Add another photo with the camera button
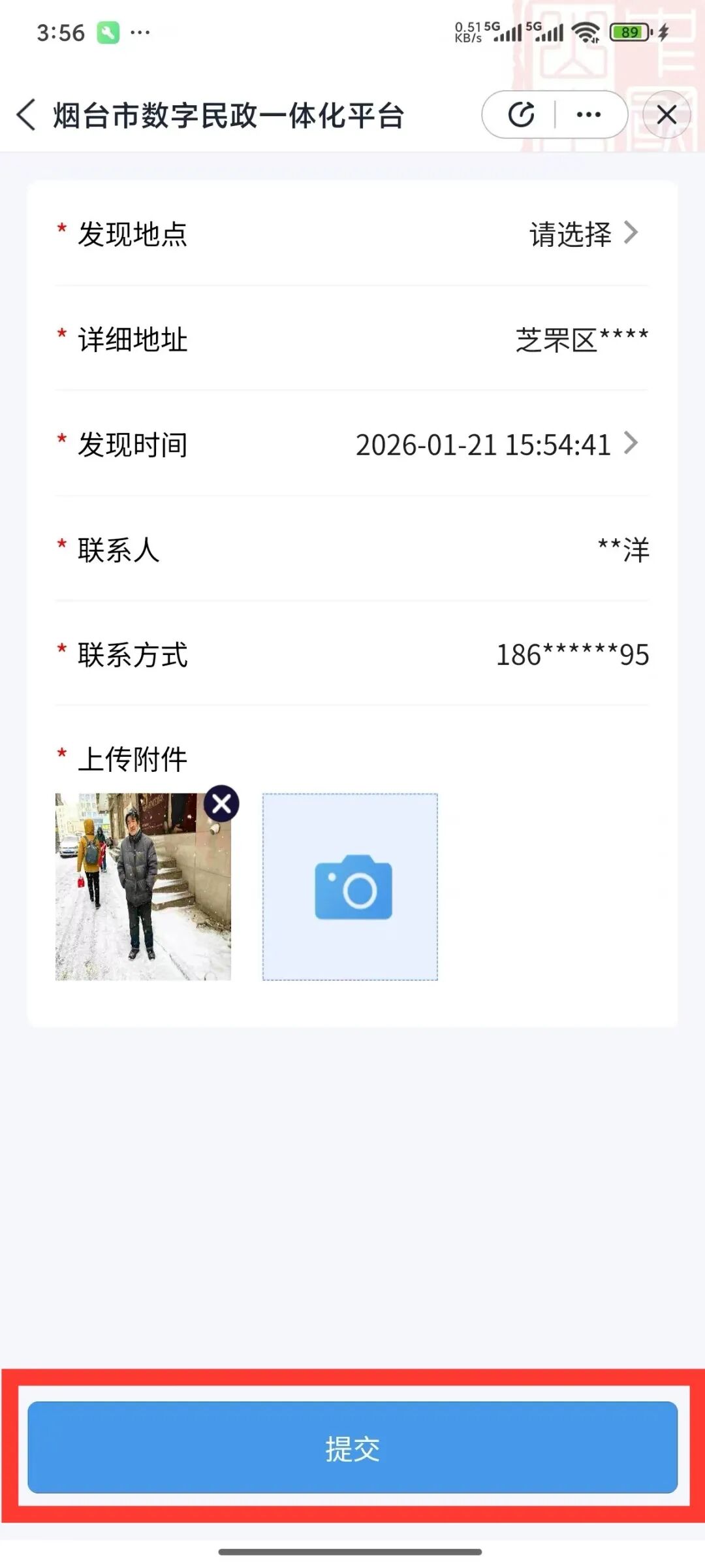The width and height of the screenshot is (705, 1568). (351, 887)
